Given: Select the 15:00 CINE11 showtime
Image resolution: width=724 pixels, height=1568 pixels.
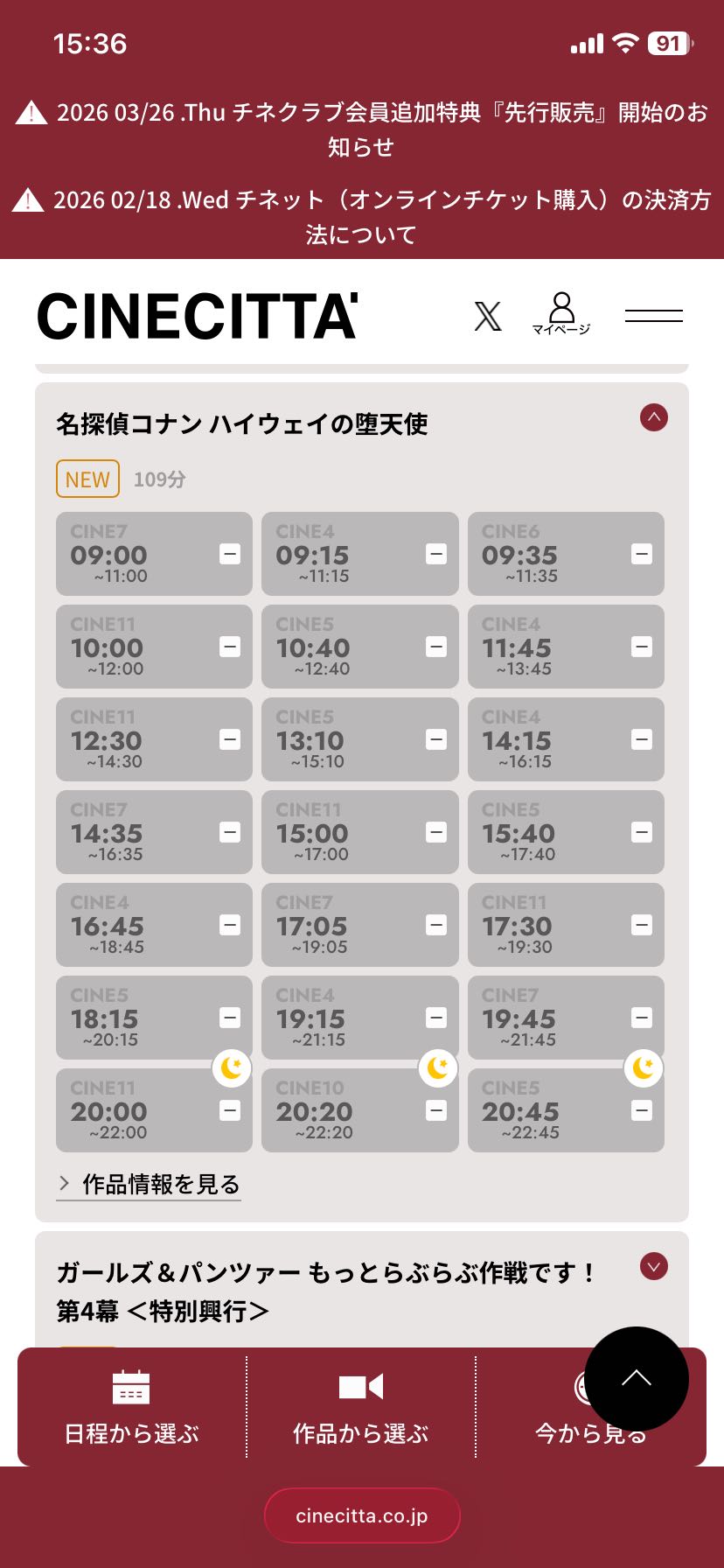Looking at the screenshot, I should coord(359,832).
